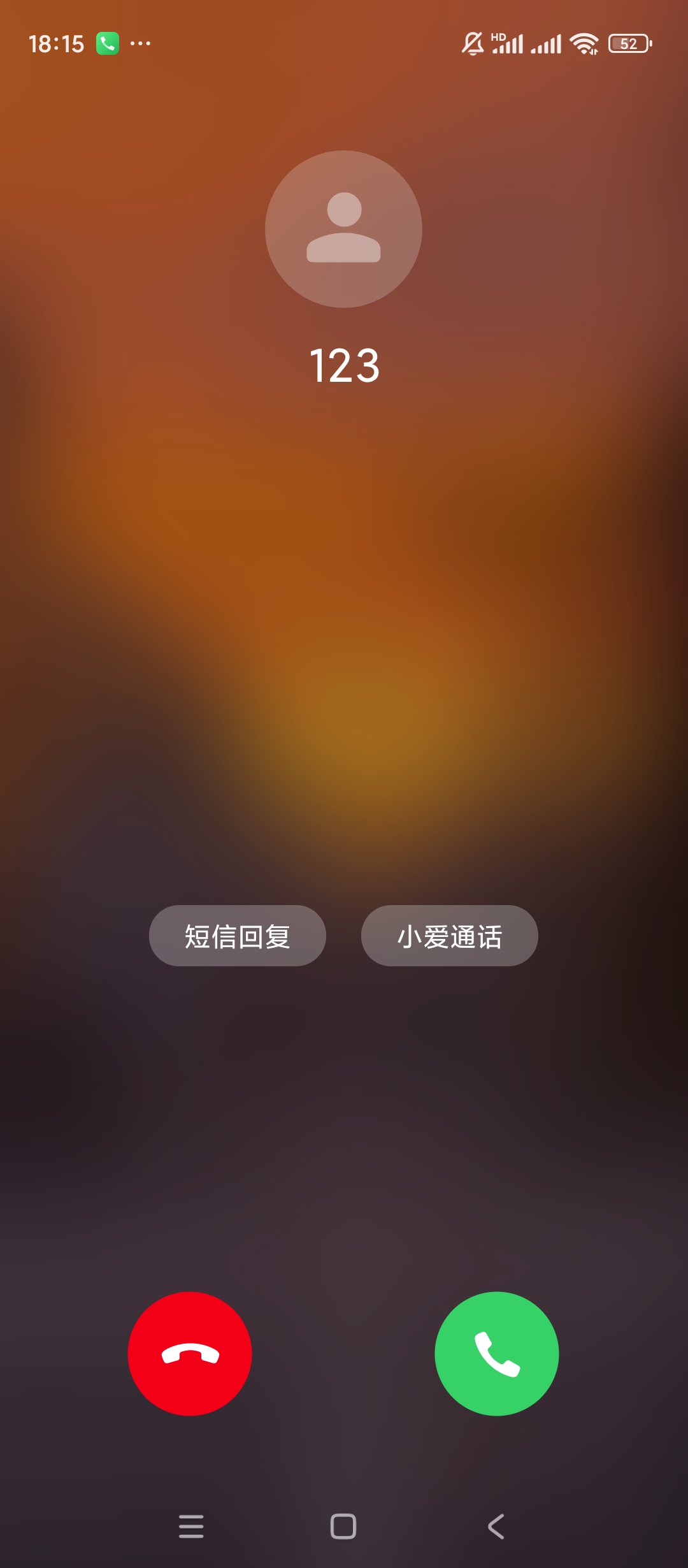This screenshot has width=688, height=1568.
Task: Let 小爱通话 answer the call
Action: (x=449, y=936)
